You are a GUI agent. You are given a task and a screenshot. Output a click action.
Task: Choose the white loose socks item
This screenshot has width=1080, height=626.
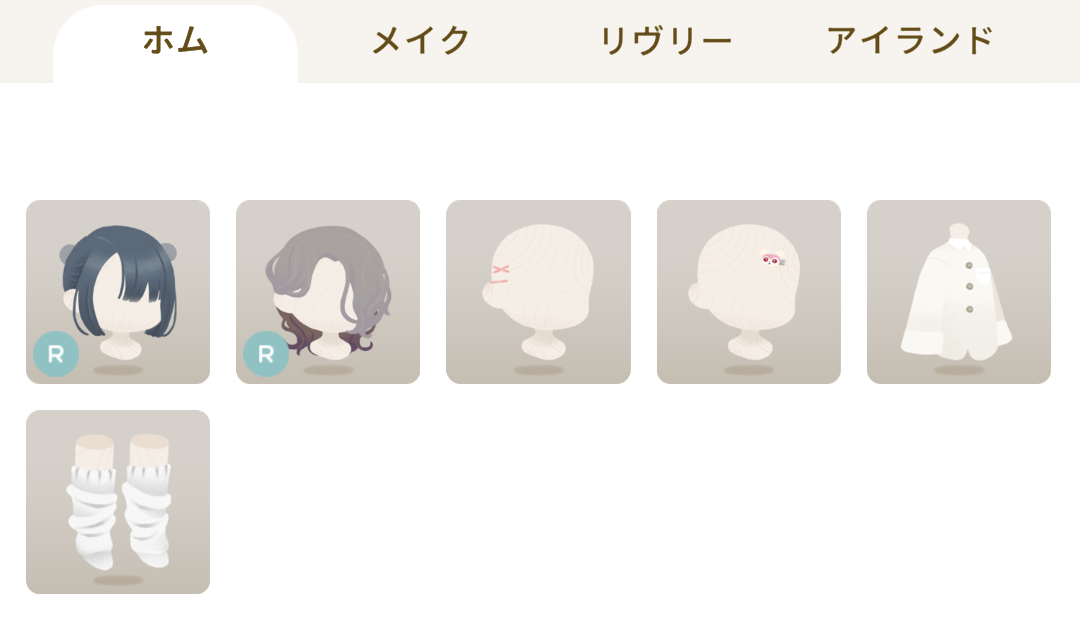118,502
